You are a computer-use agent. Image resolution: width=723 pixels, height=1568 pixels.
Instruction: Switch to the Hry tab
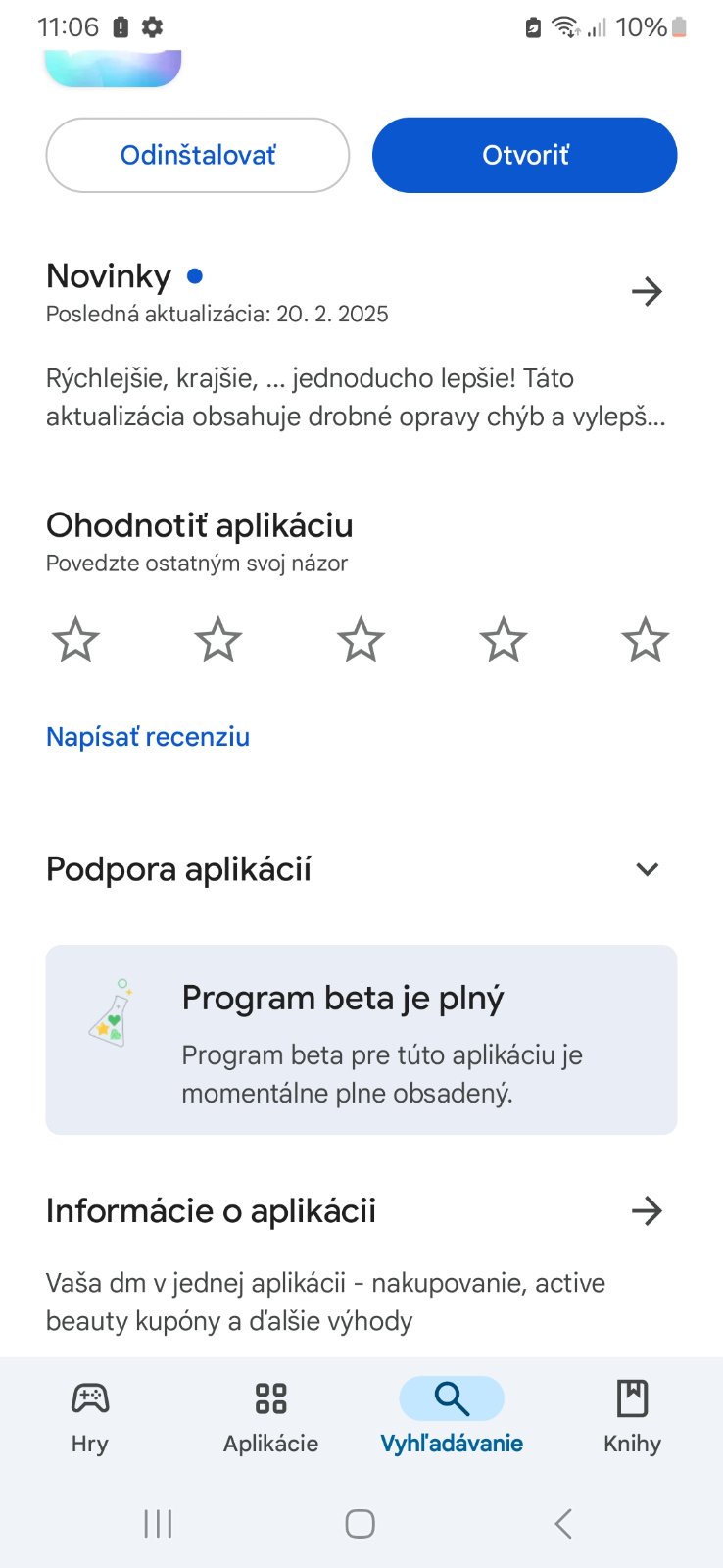(x=90, y=1415)
